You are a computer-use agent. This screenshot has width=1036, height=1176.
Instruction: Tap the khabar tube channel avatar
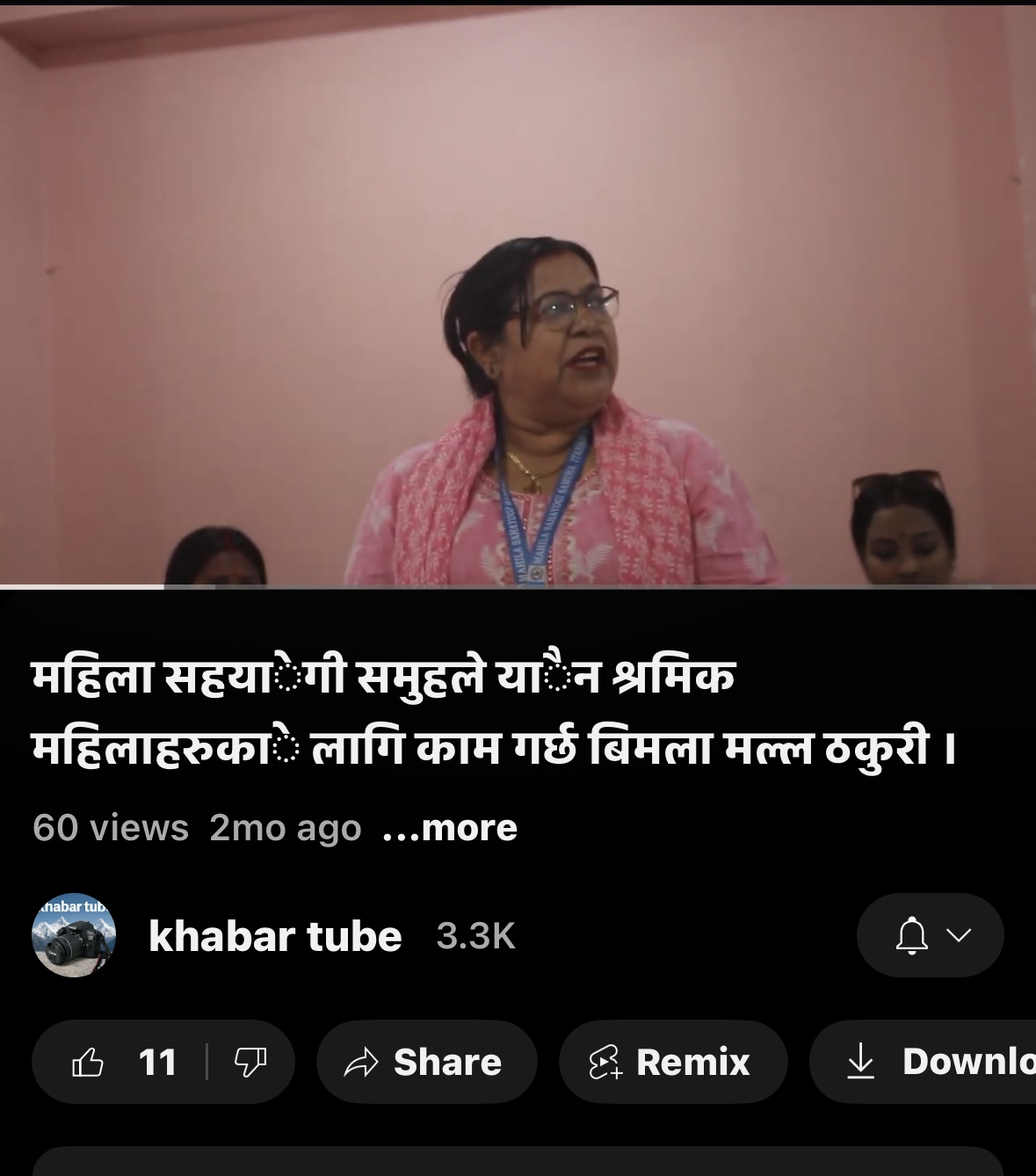click(x=74, y=936)
